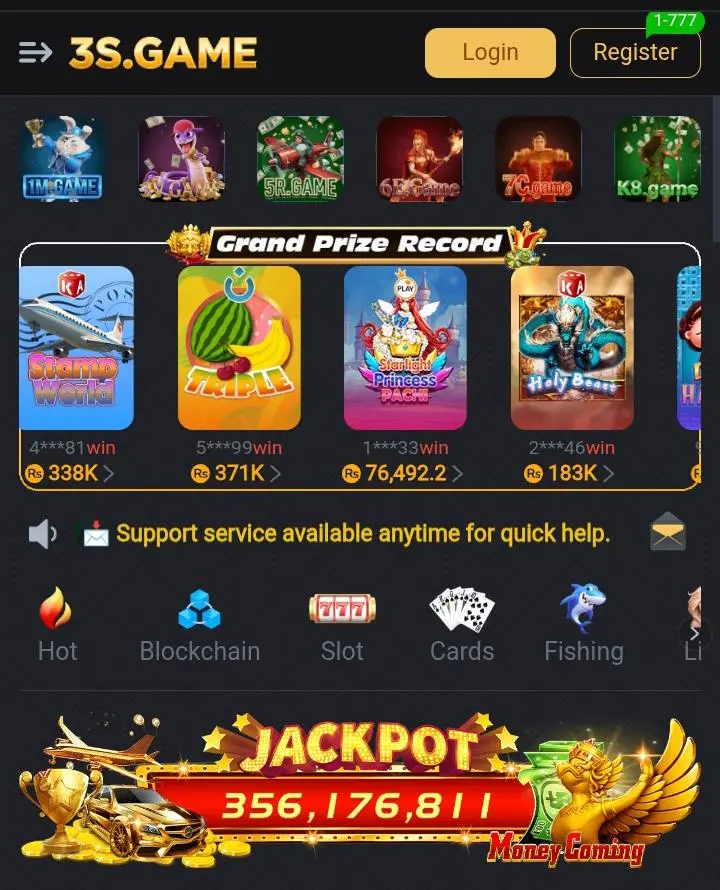
Task: Show more categories with the right arrow
Action: [695, 633]
